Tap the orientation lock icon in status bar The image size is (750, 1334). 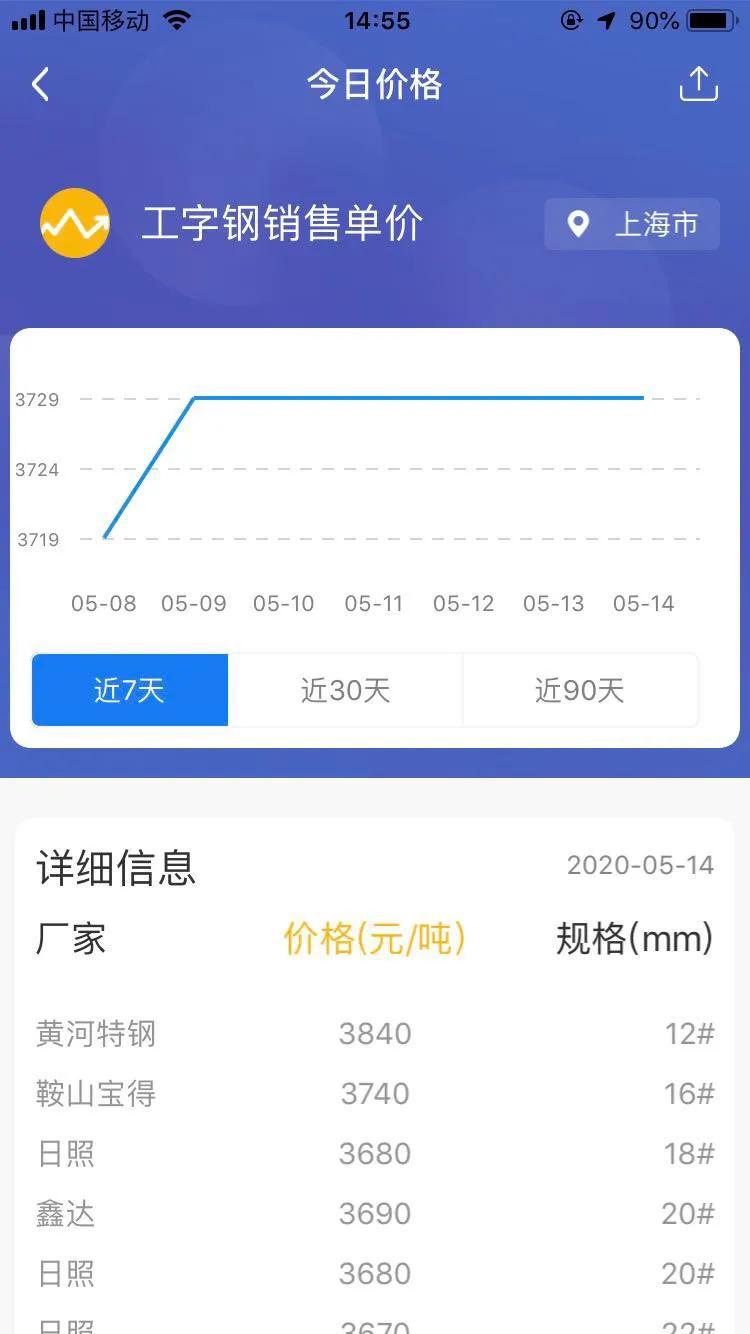(570, 20)
